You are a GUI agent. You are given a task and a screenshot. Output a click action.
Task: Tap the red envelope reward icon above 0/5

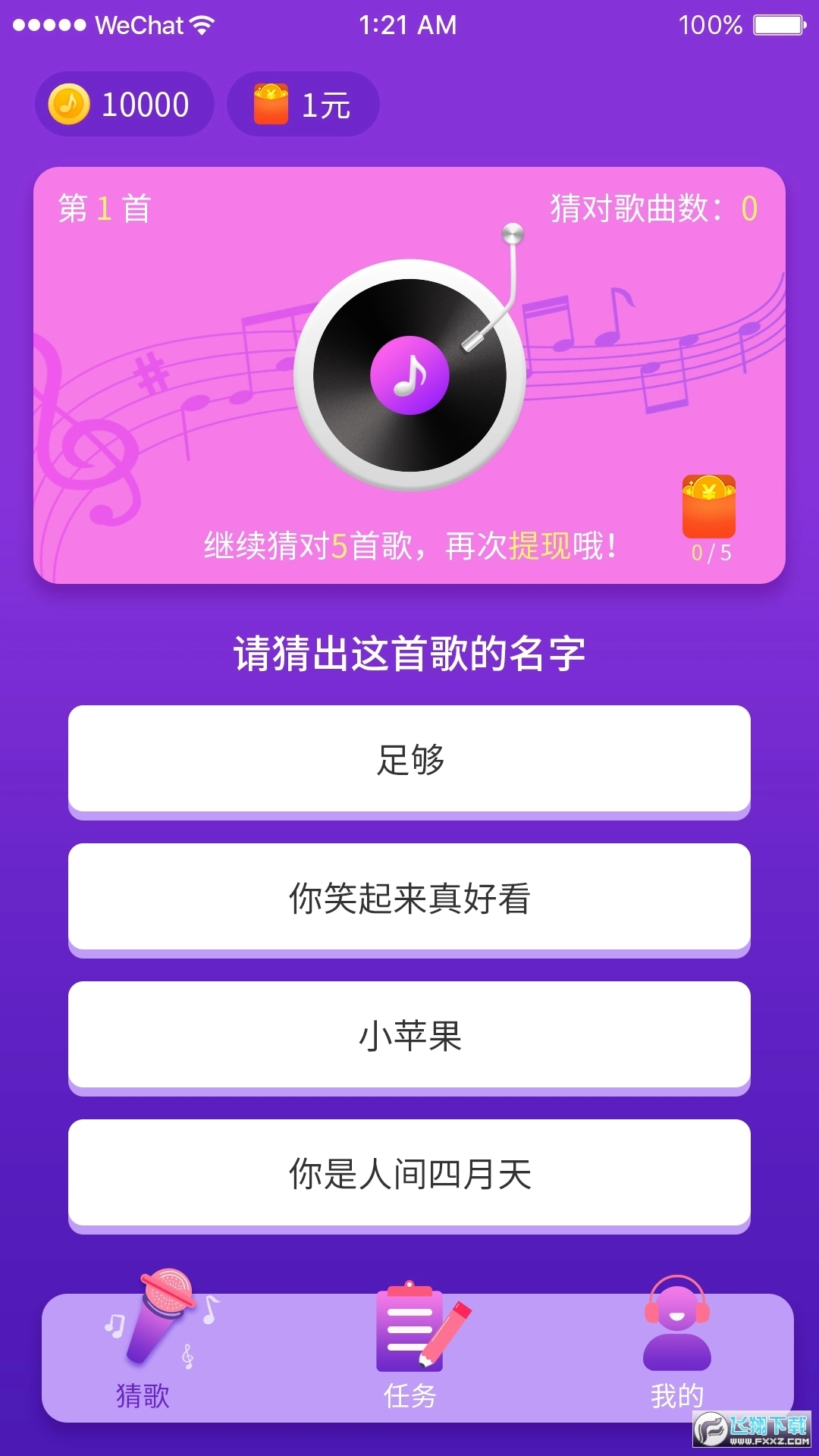coord(708,504)
